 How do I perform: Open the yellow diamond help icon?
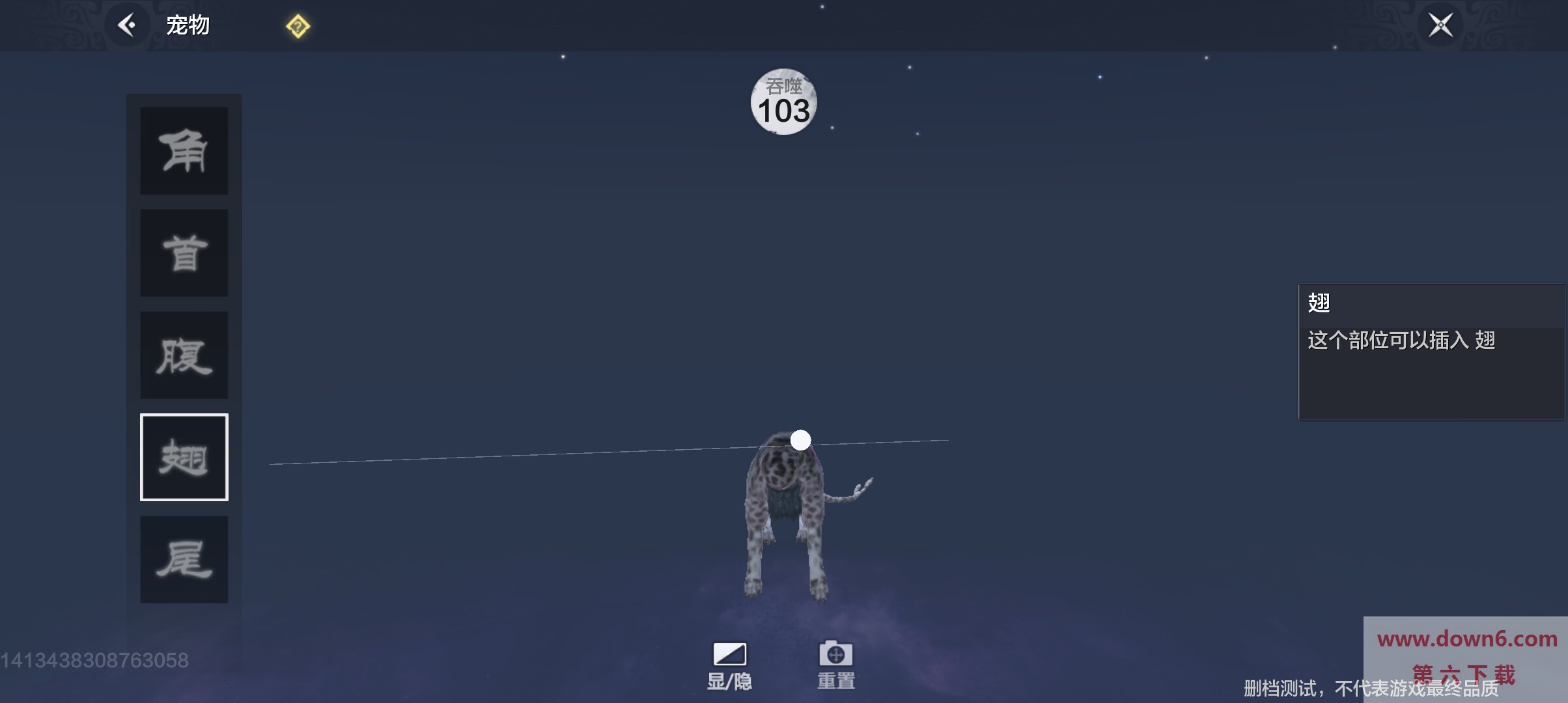pos(298,26)
